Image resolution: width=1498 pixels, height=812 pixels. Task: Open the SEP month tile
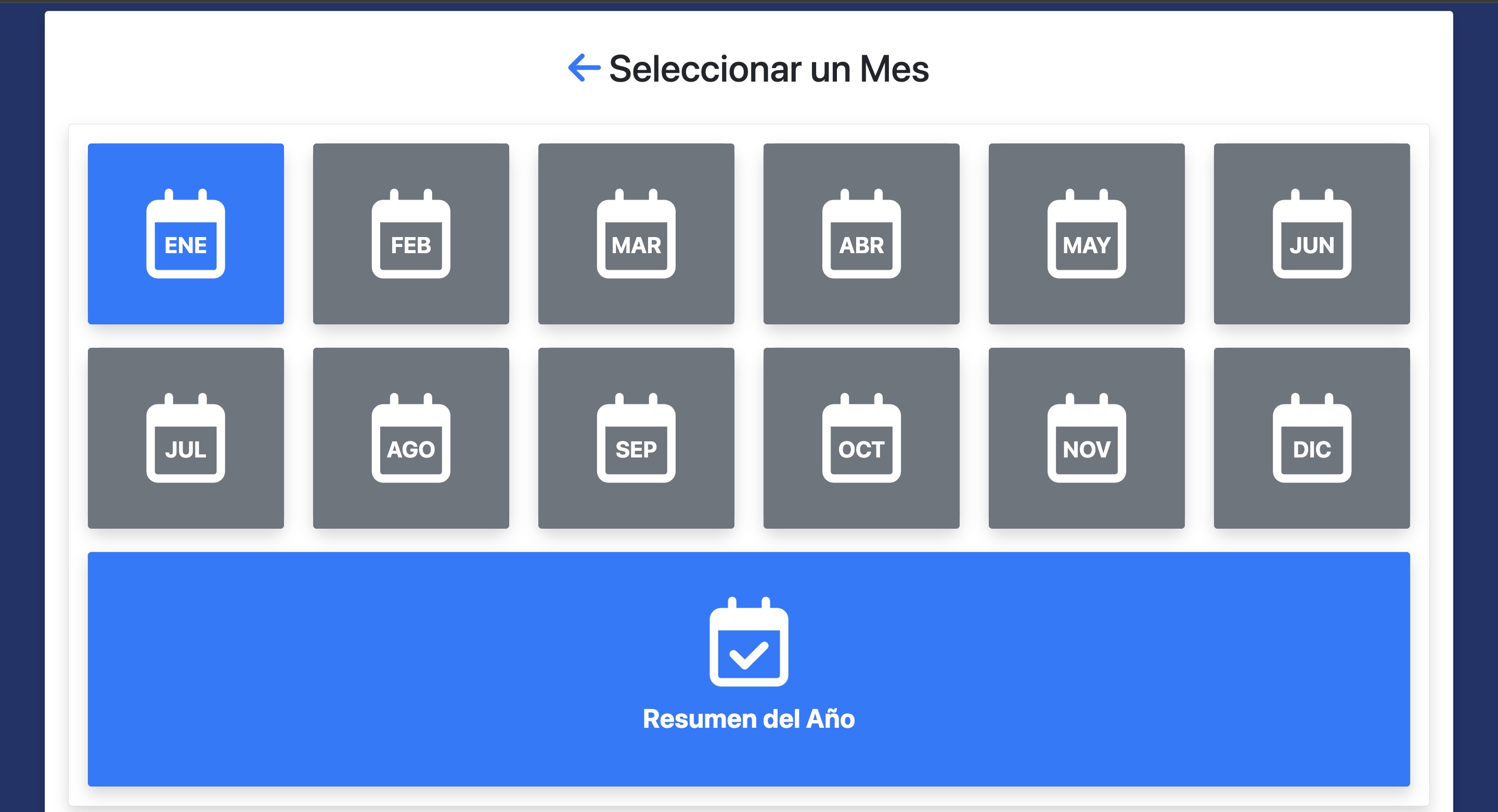(636, 438)
